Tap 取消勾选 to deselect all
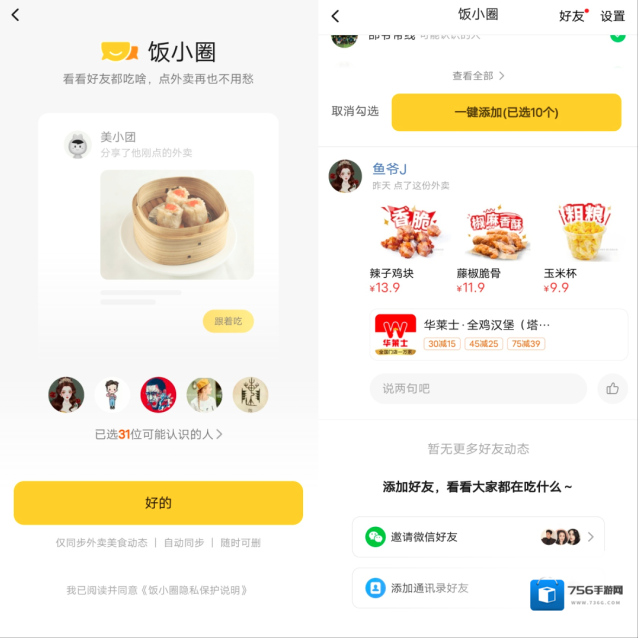Image resolution: width=638 pixels, height=638 pixels. click(355, 112)
